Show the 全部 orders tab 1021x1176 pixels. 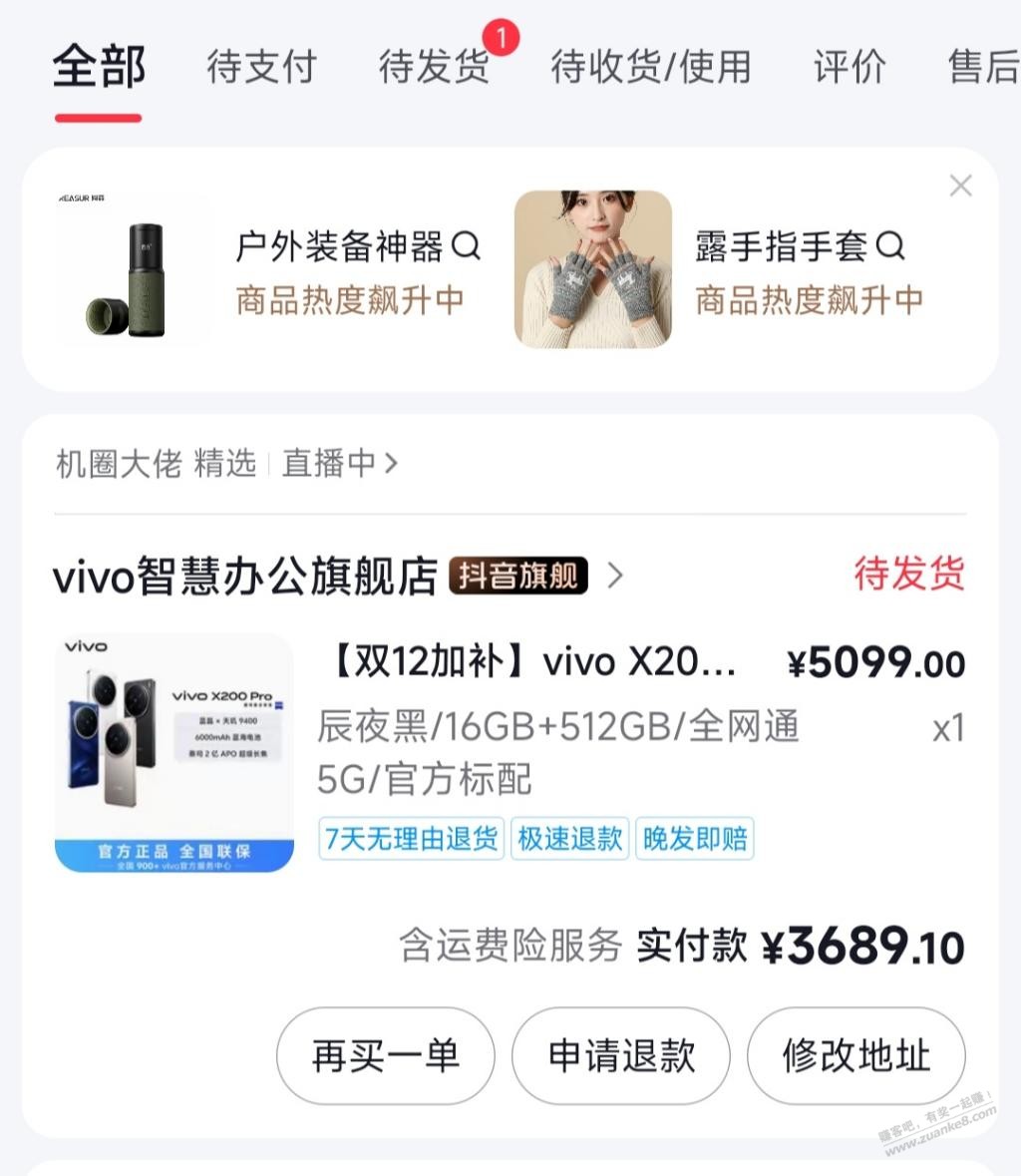[99, 68]
